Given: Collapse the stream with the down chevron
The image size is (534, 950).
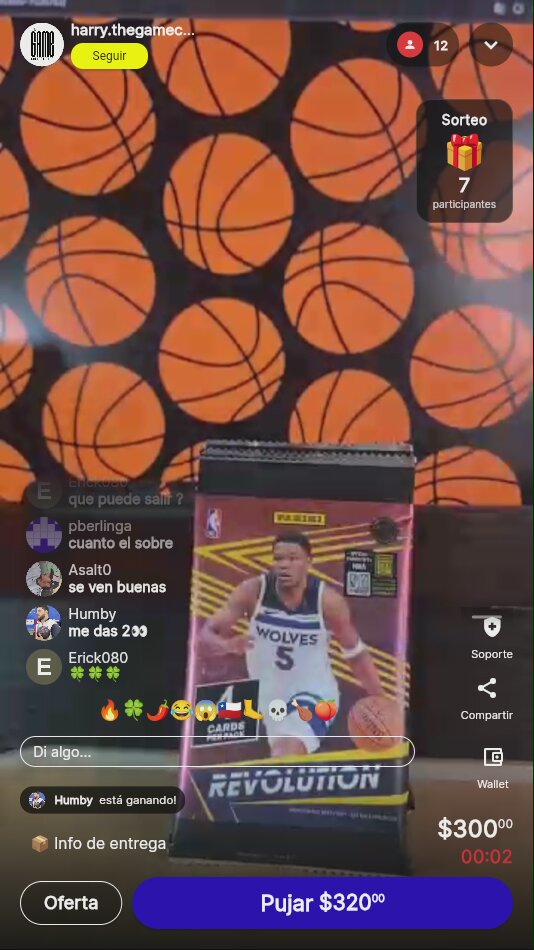Looking at the screenshot, I should point(491,45).
